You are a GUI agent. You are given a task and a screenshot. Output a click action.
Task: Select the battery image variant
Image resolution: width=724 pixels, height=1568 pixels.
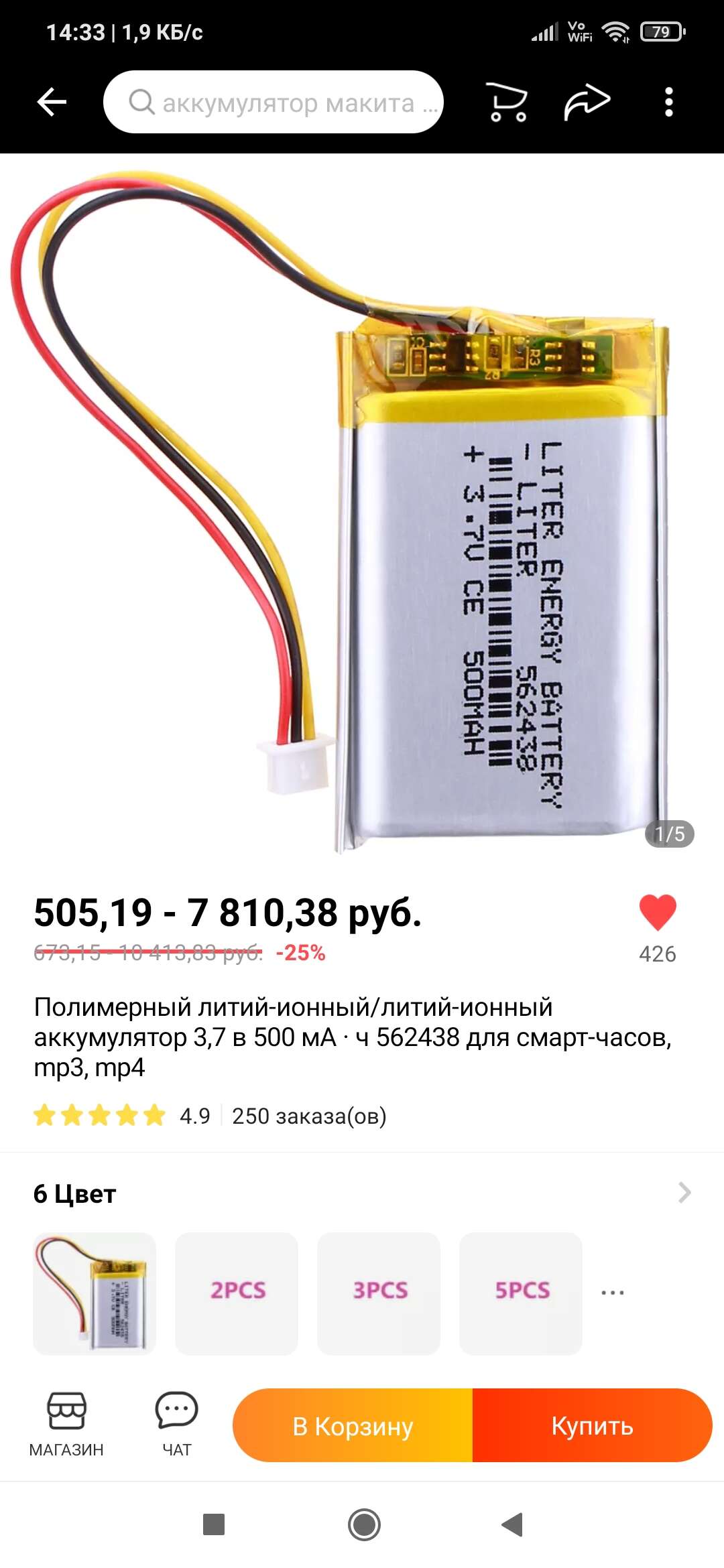click(x=95, y=1293)
